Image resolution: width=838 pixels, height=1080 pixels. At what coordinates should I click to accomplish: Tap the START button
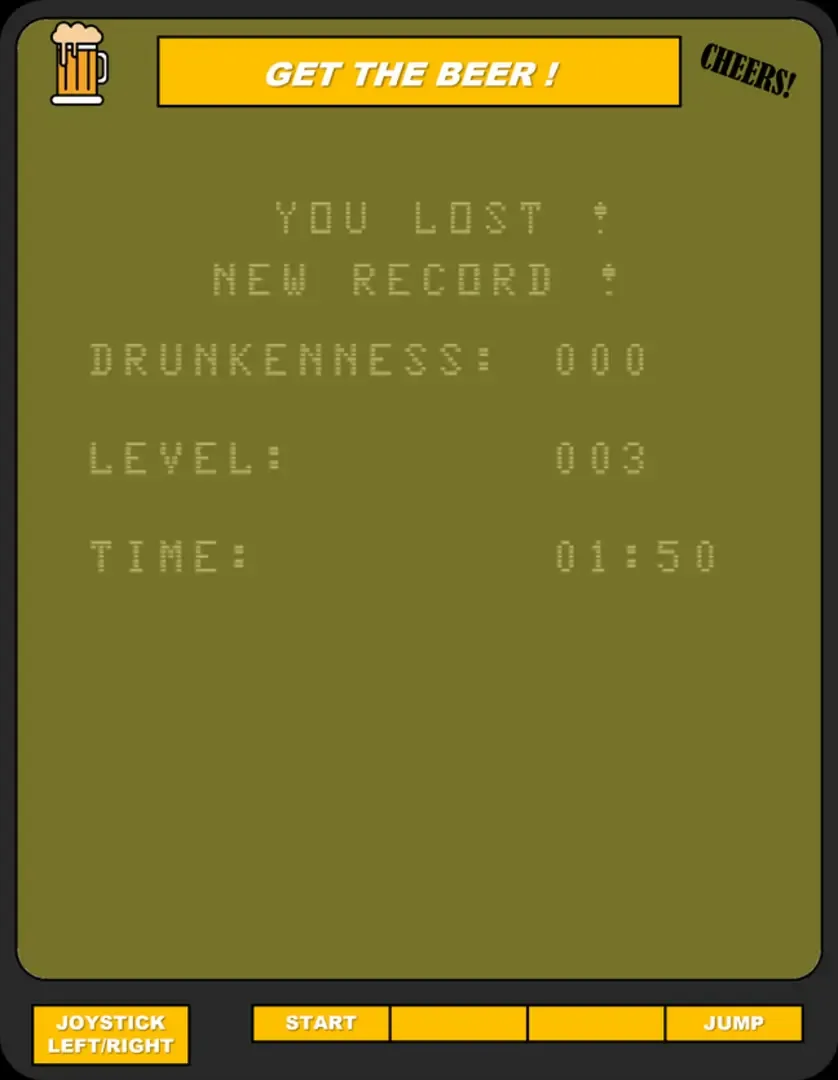320,1023
